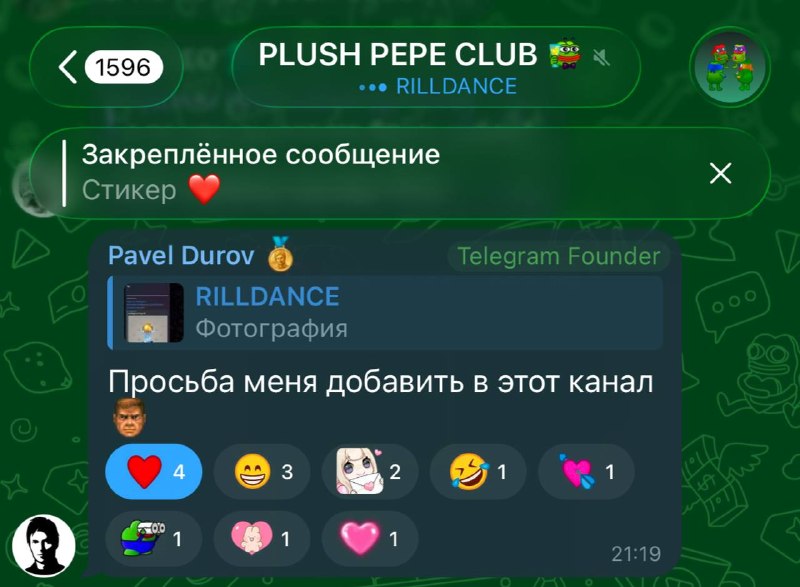Open the PLUSH PEPE CLUB chat info

[x=436, y=67]
